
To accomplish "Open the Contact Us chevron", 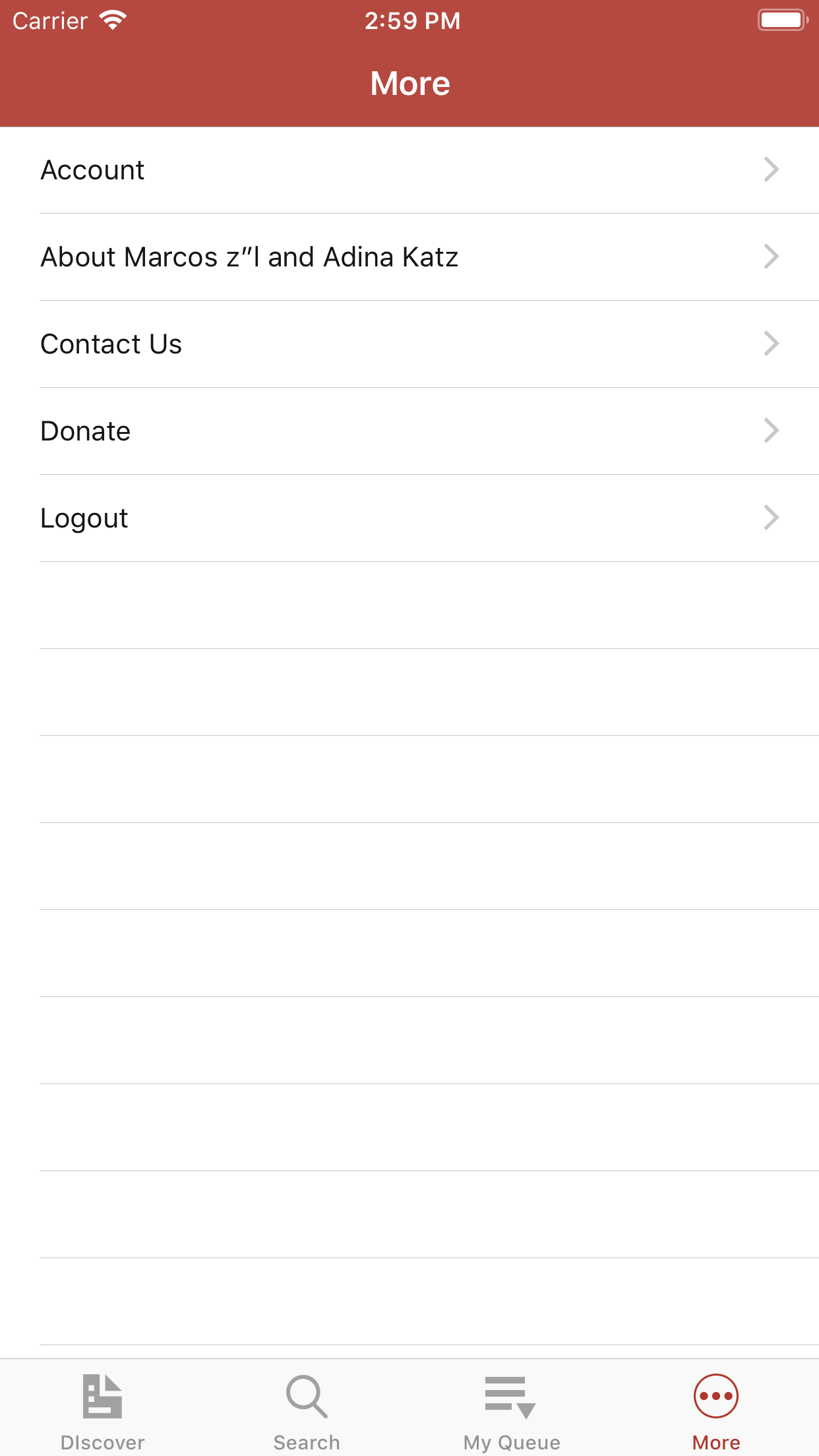I will (x=772, y=344).
